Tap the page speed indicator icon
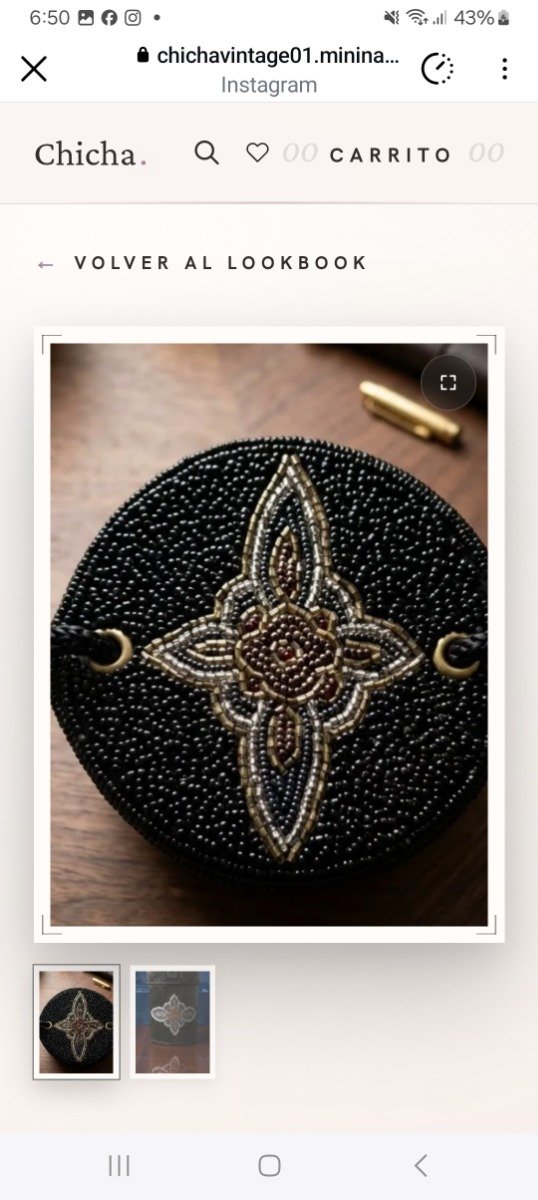 [x=437, y=69]
